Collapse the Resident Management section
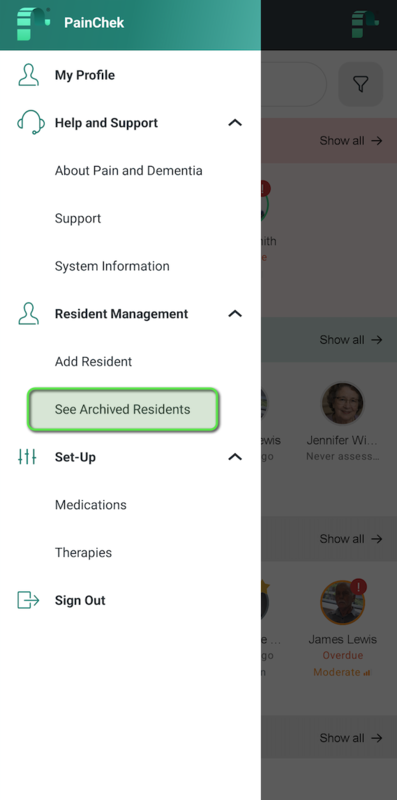This screenshot has height=800, width=397. (x=235, y=314)
